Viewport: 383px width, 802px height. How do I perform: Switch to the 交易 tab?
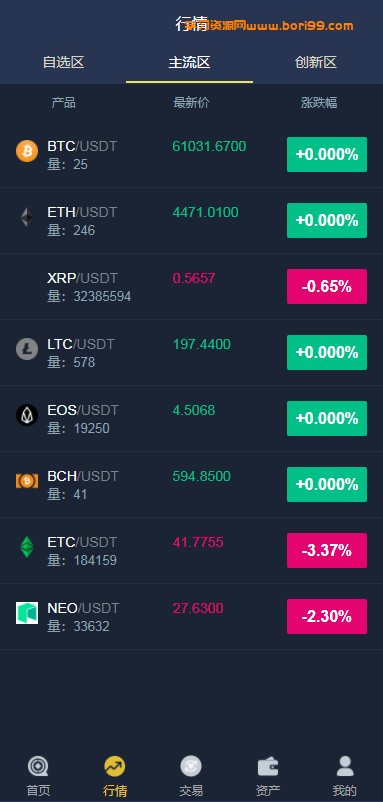[x=191, y=776]
